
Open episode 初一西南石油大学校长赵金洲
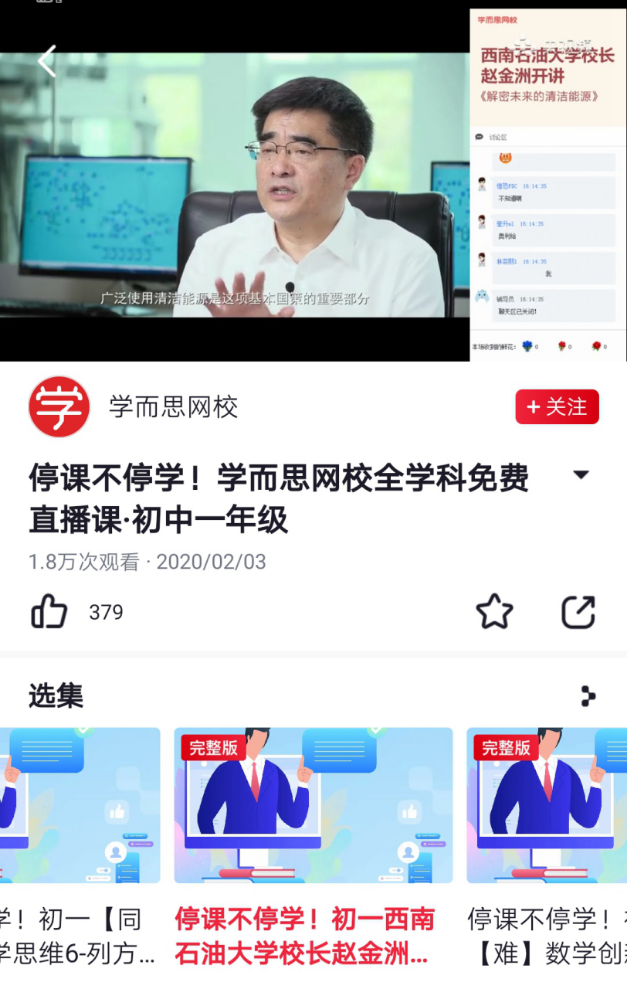coord(313,805)
